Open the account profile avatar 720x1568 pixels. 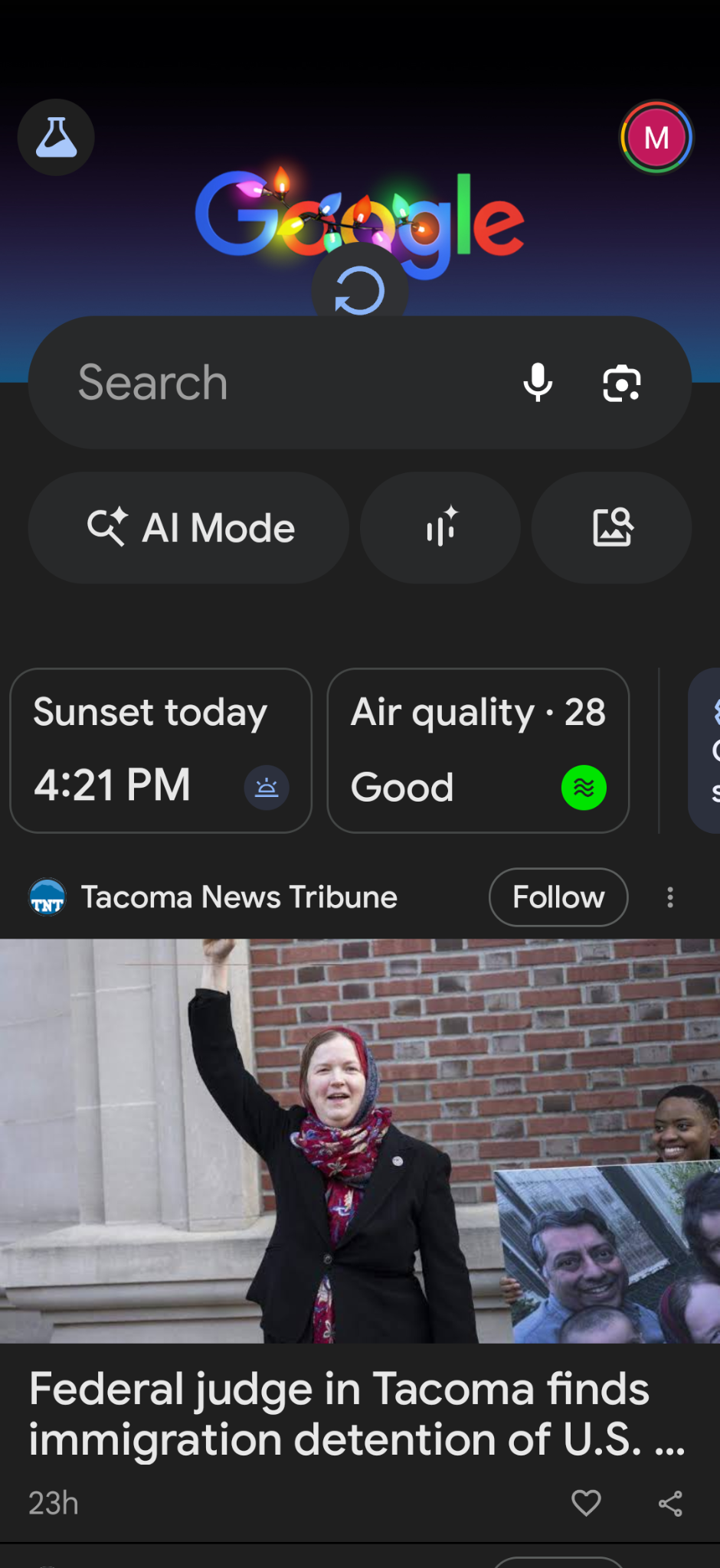(656, 138)
